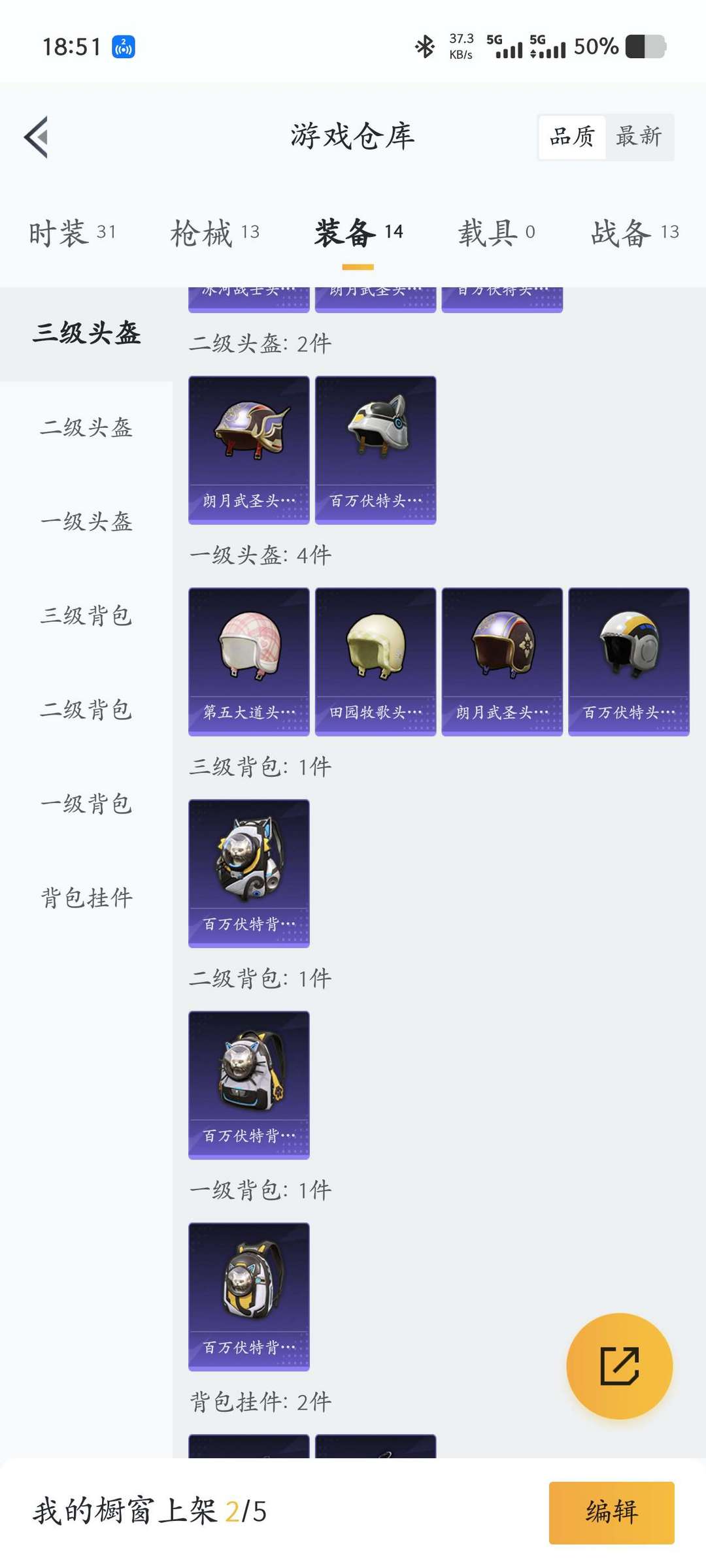The width and height of the screenshot is (706, 1568).
Task: Switch to the 枪械 tab
Action: pyautogui.click(x=215, y=233)
